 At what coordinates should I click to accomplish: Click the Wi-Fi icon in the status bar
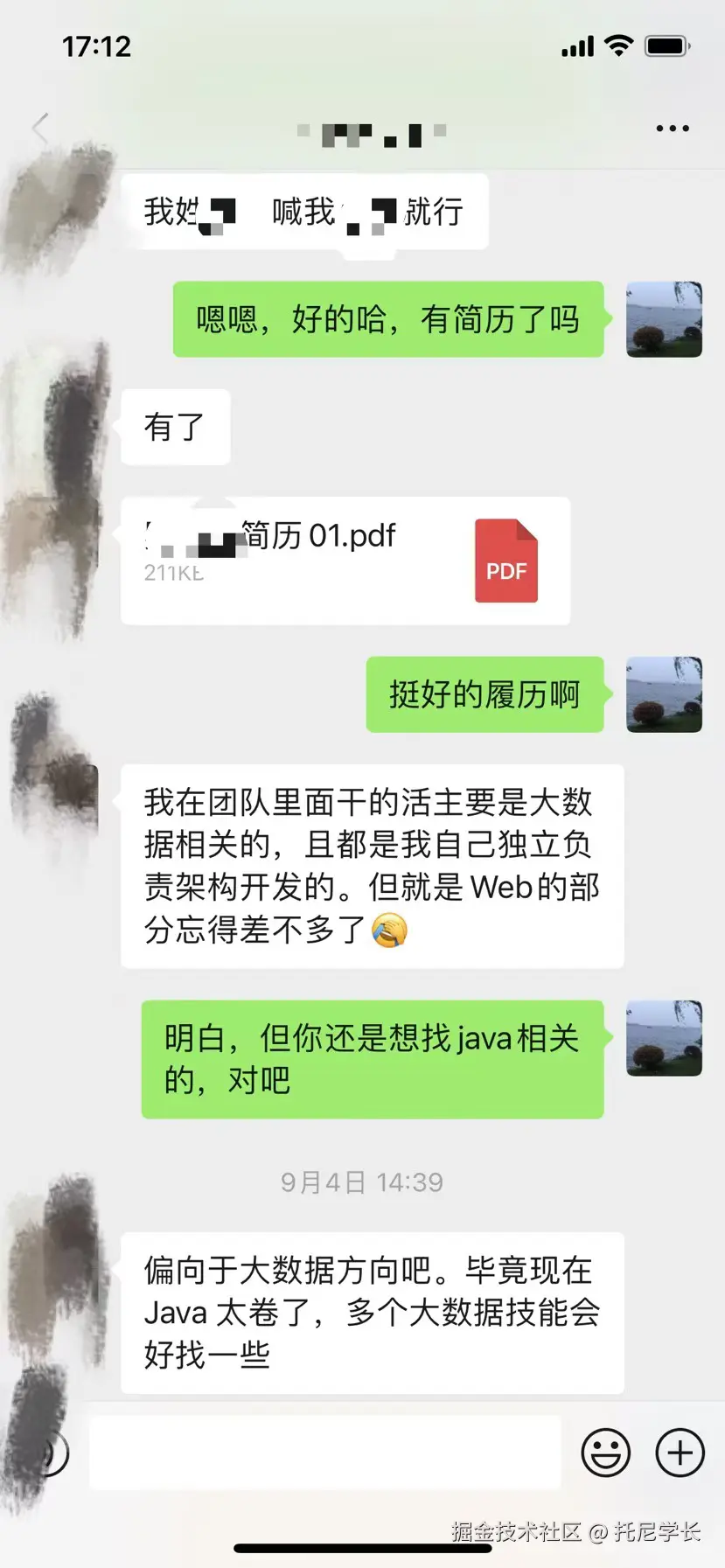click(x=620, y=45)
